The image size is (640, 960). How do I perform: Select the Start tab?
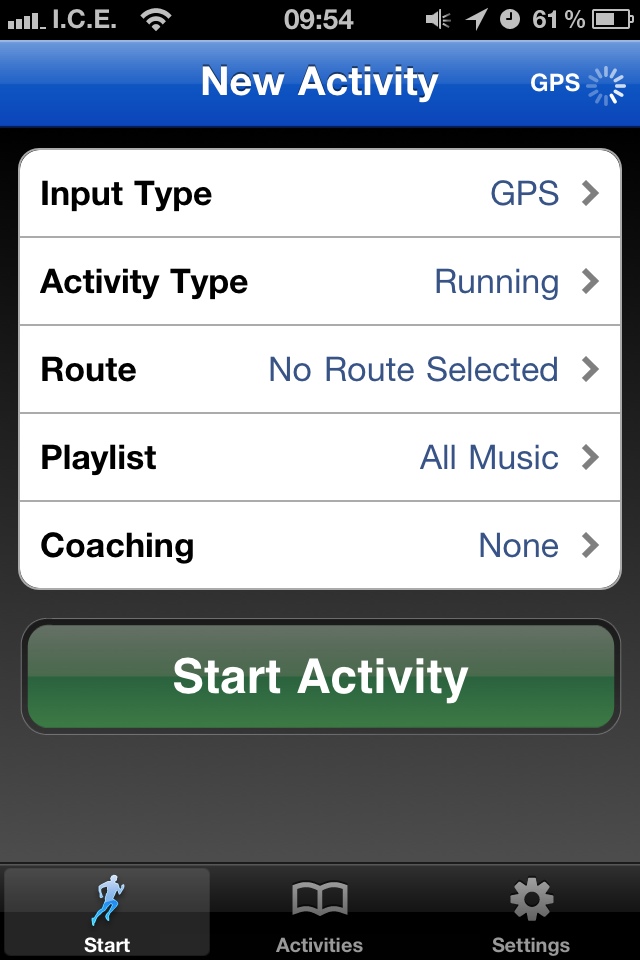tap(107, 914)
